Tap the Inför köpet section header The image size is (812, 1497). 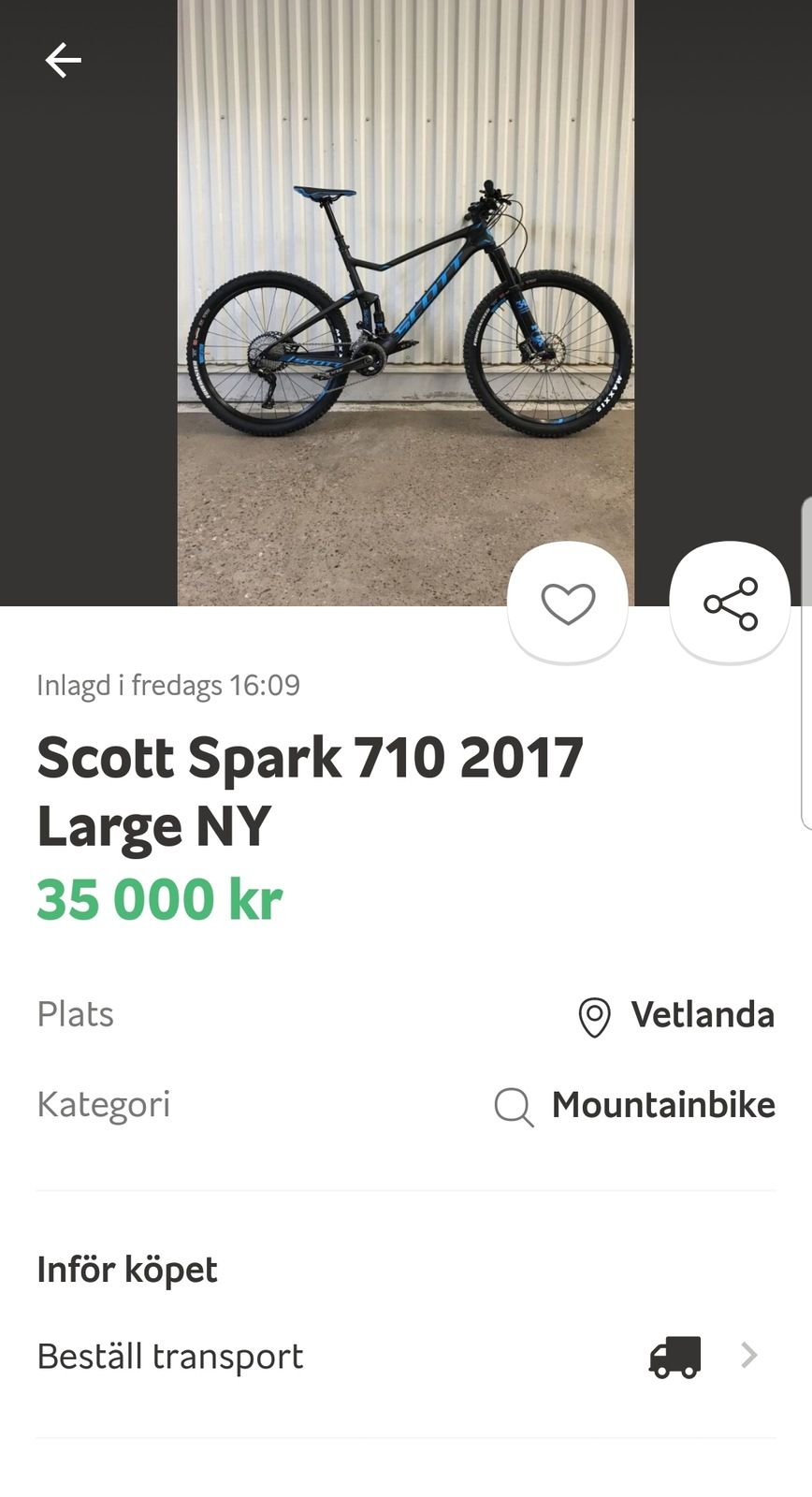(126, 1270)
